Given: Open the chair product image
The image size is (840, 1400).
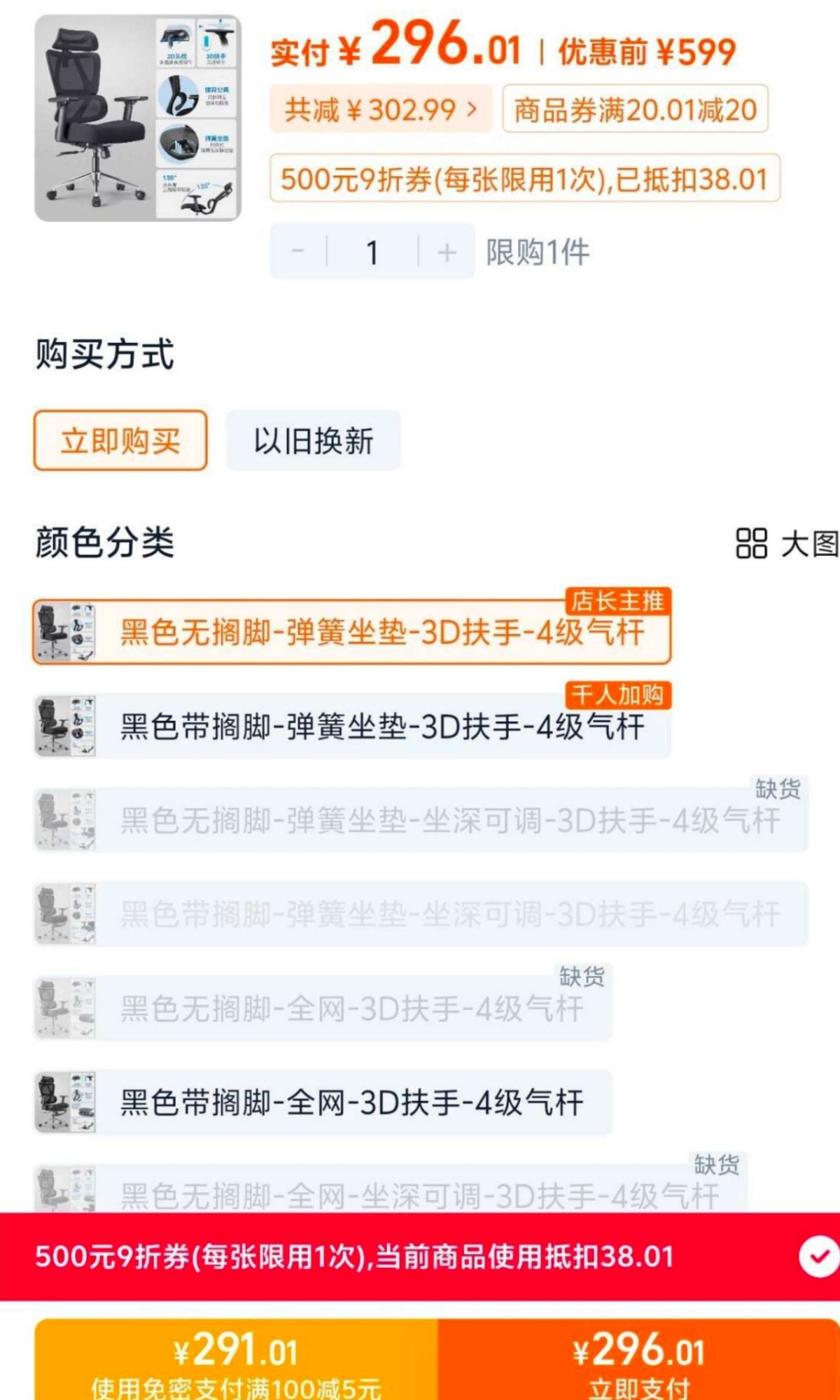Looking at the screenshot, I should pyautogui.click(x=138, y=118).
